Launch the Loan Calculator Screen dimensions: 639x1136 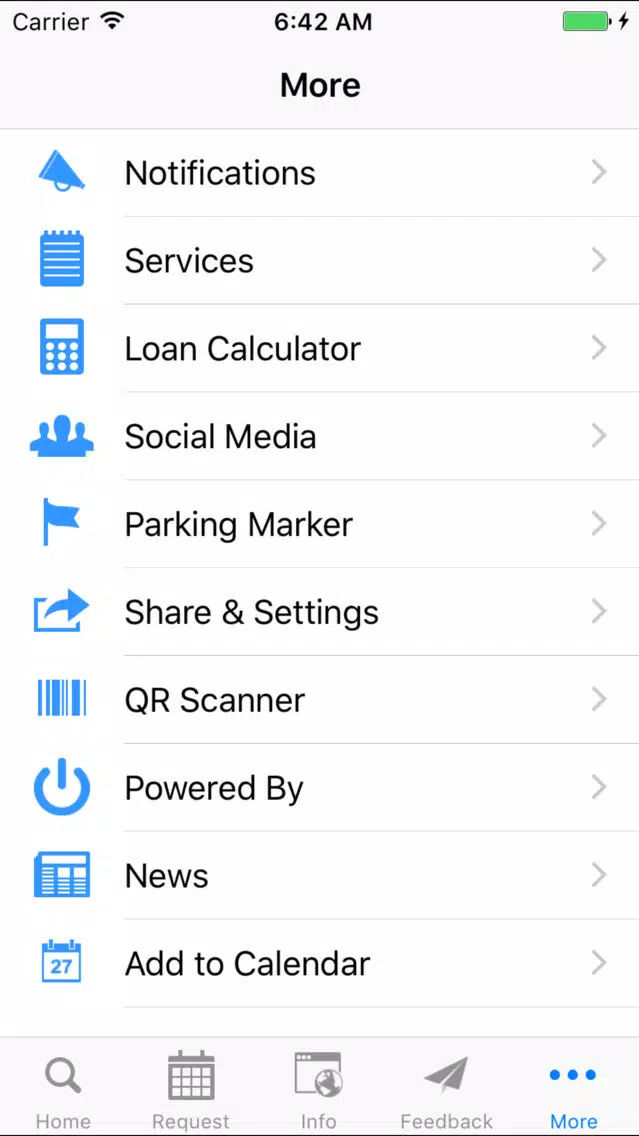[x=320, y=348]
